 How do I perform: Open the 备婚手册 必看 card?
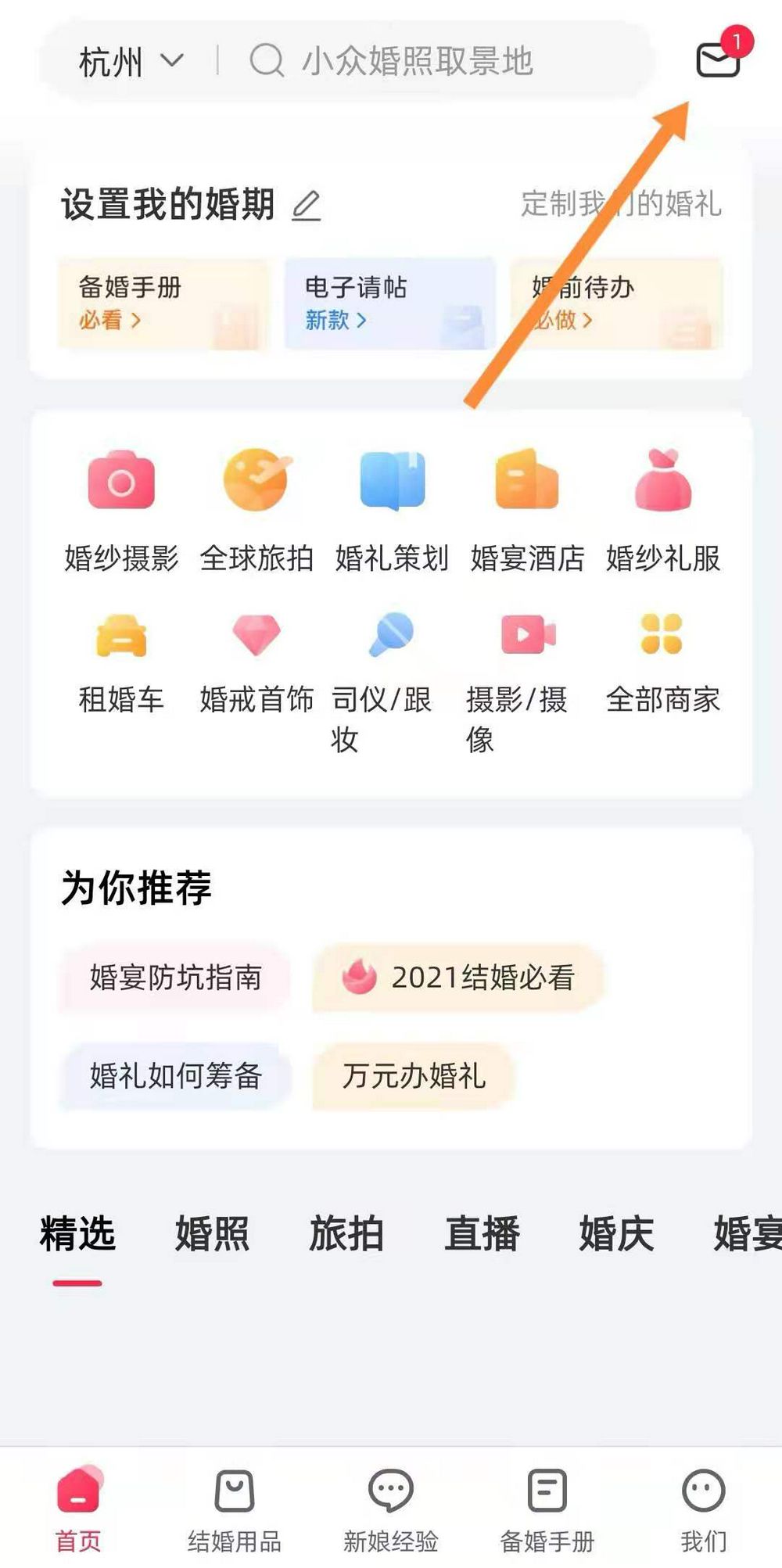[x=163, y=303]
